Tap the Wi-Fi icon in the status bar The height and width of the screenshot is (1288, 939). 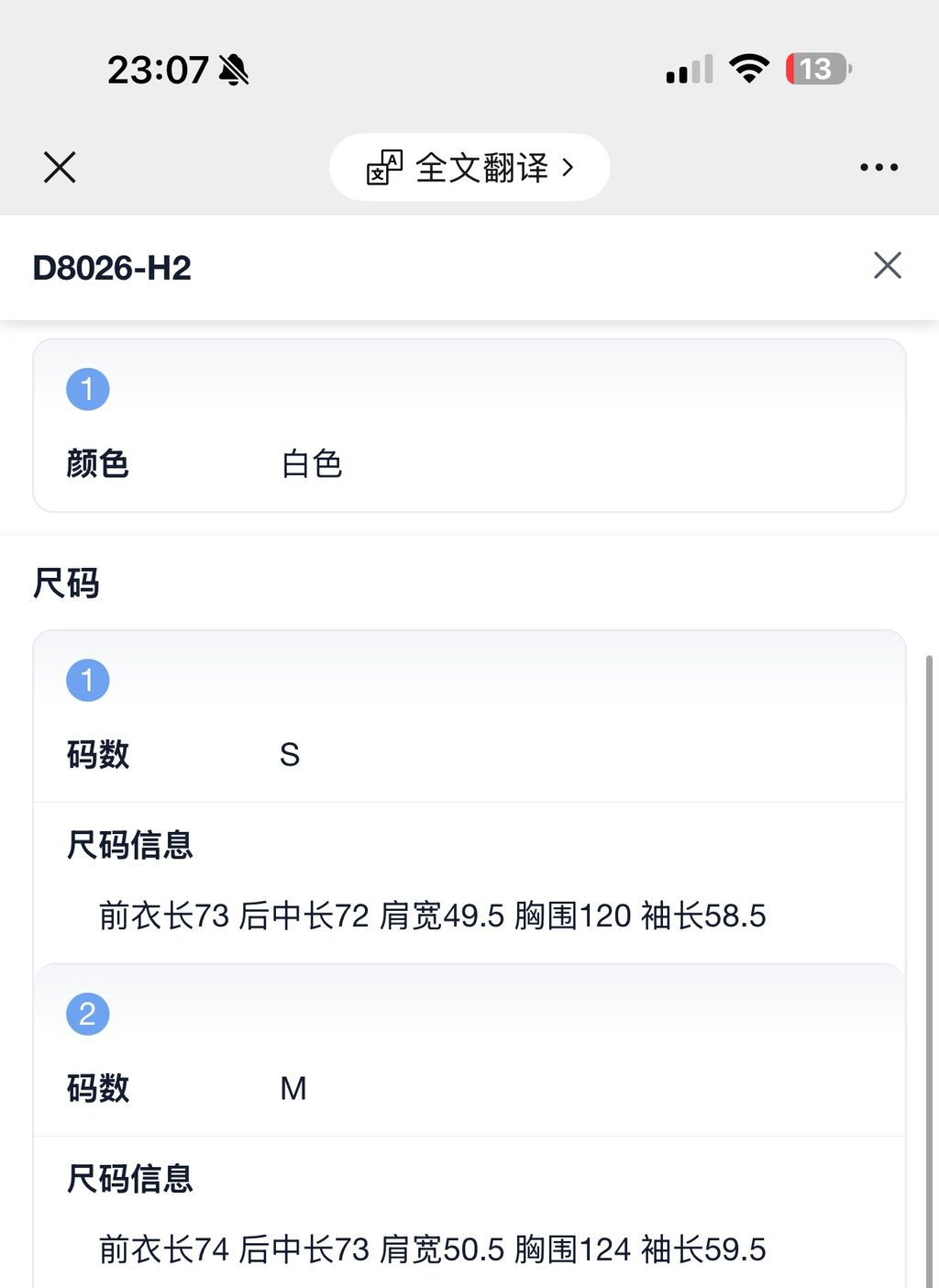[x=749, y=70]
